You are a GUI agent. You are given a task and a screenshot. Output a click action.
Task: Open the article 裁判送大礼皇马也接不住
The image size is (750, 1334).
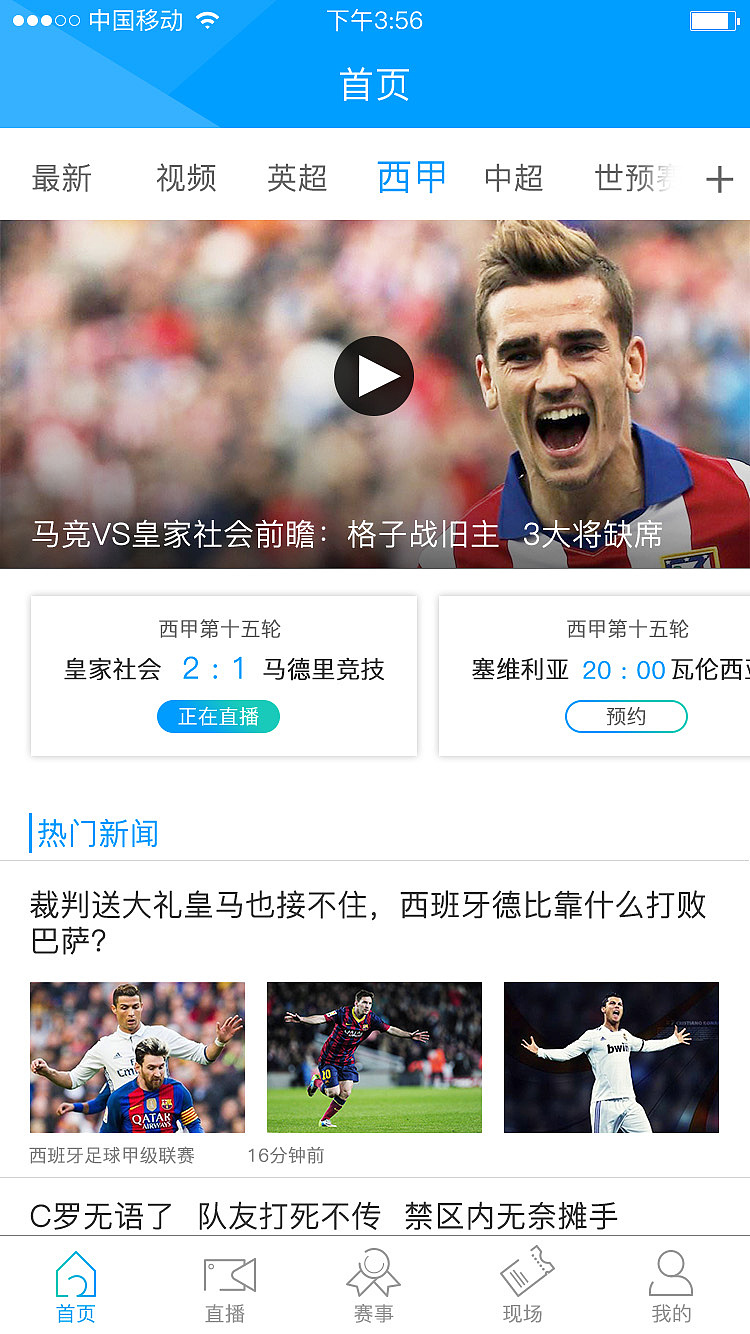pos(368,922)
